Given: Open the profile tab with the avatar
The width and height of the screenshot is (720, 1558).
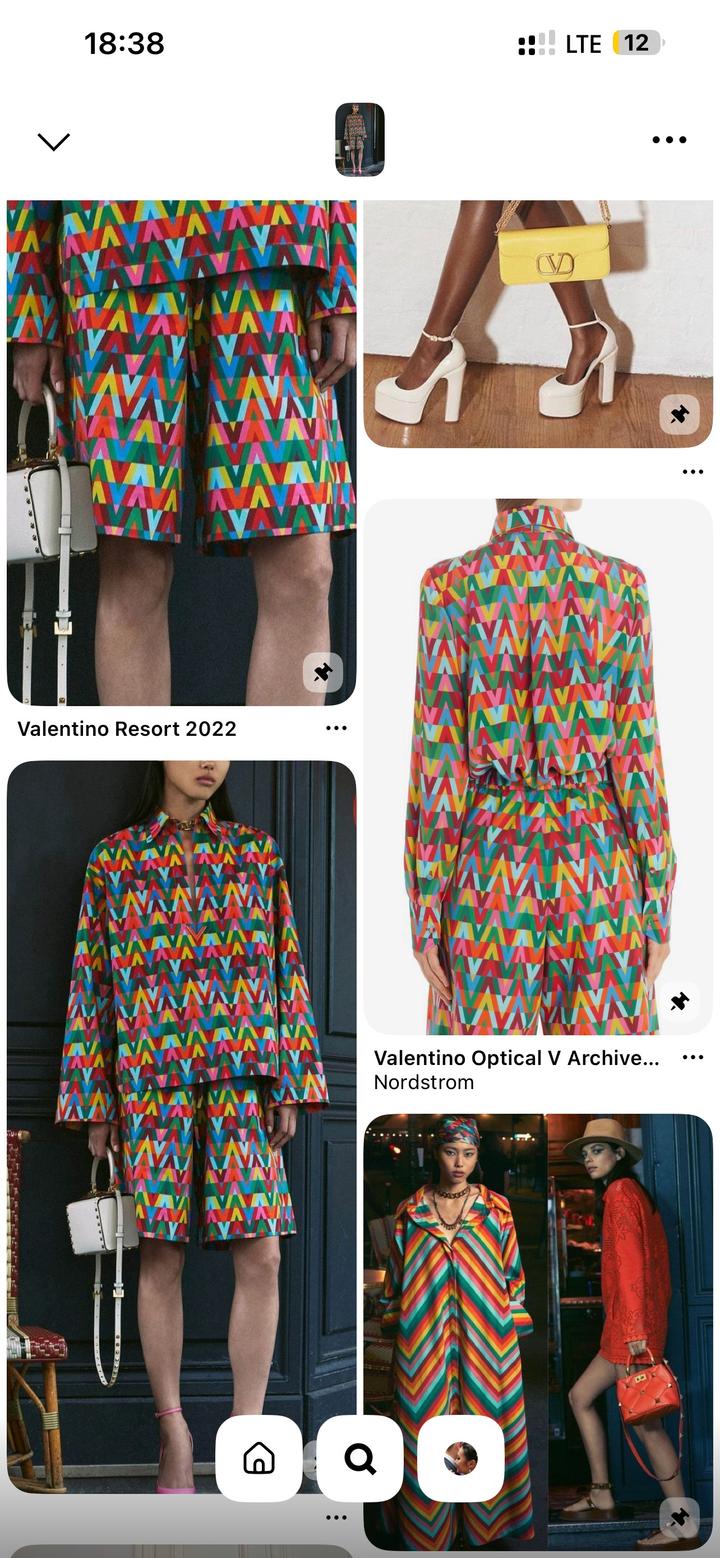Looking at the screenshot, I should (461, 1459).
